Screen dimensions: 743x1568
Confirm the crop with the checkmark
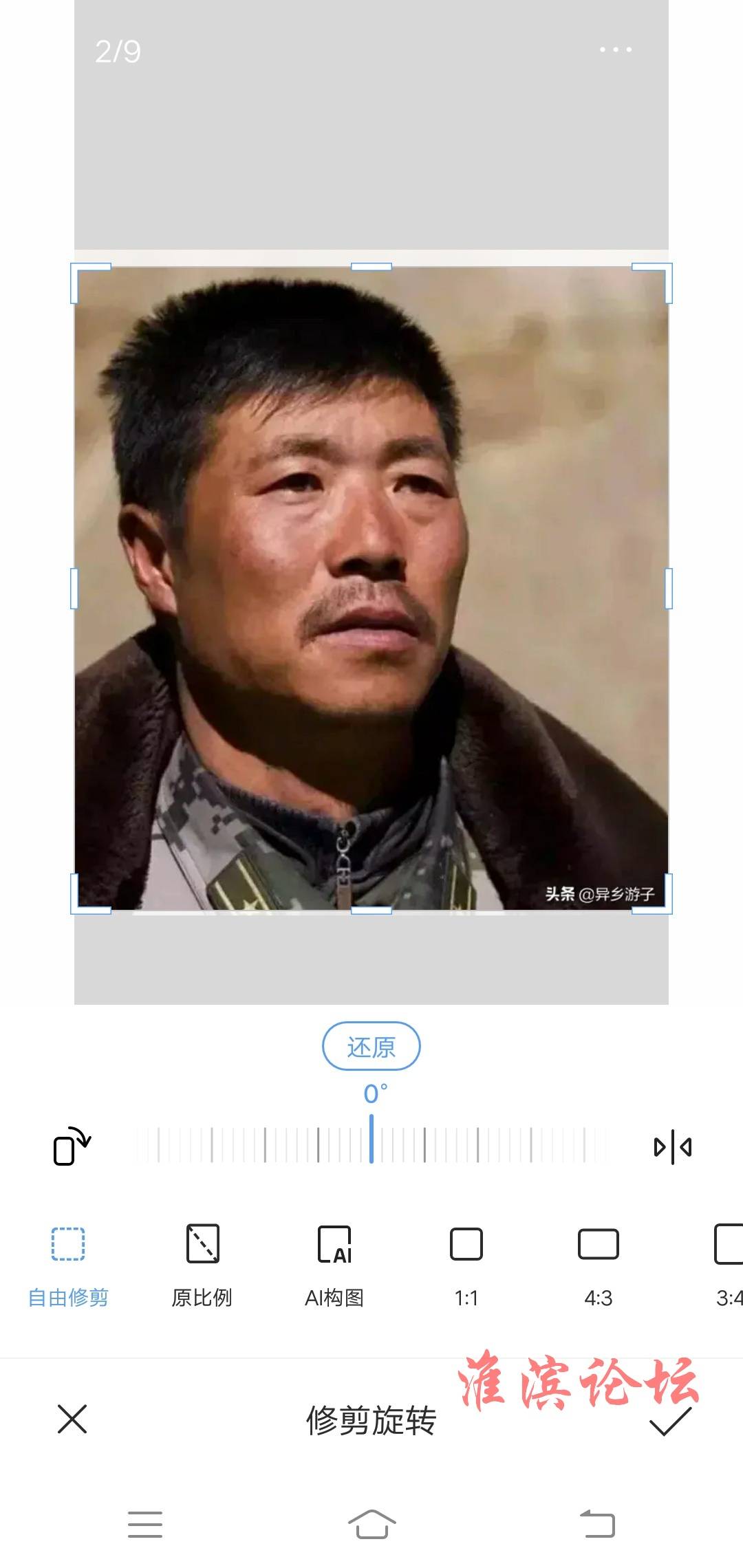[670, 1421]
